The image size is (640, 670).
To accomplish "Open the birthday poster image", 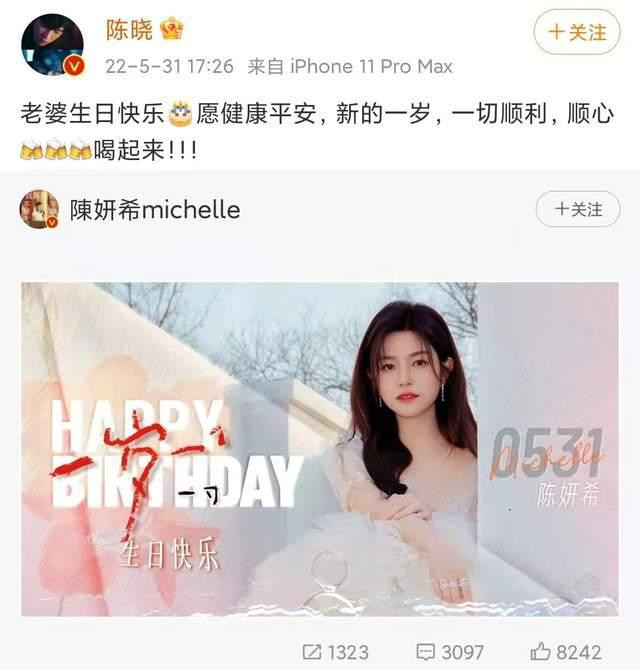I will [320, 448].
